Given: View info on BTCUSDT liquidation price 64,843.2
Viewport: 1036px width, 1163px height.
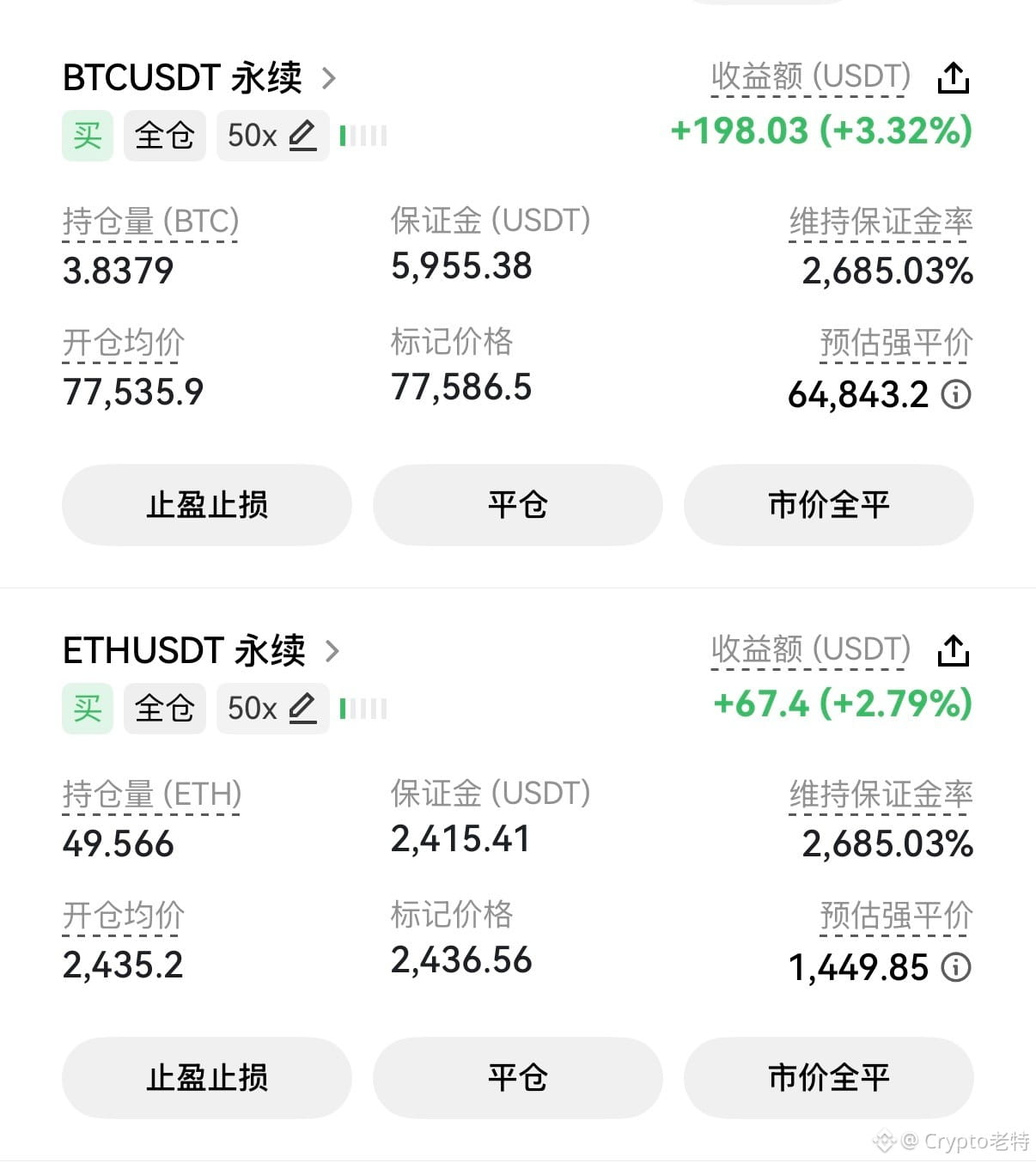Looking at the screenshot, I should click(956, 394).
